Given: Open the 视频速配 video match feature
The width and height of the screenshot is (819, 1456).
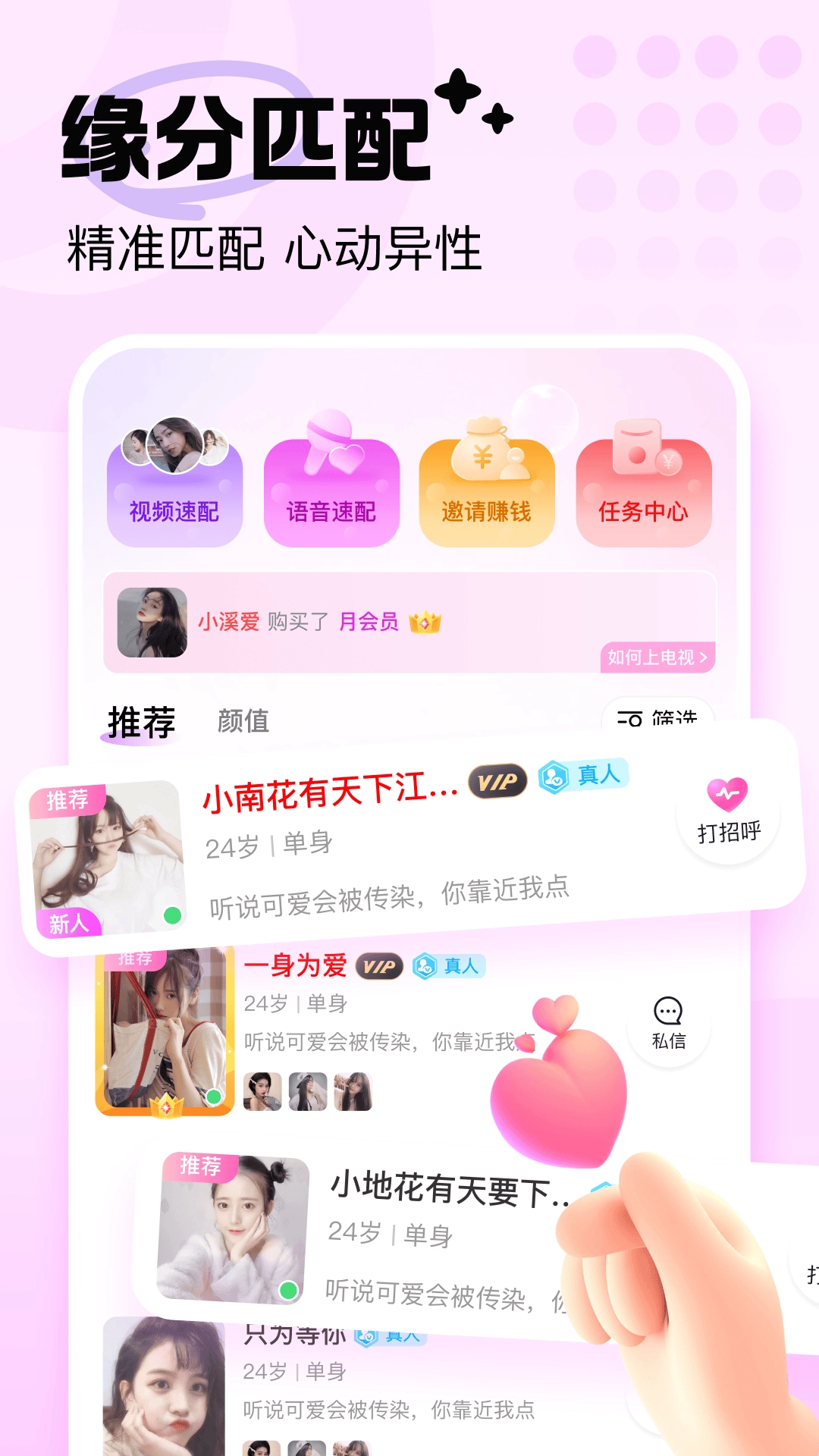Looking at the screenshot, I should (x=176, y=485).
